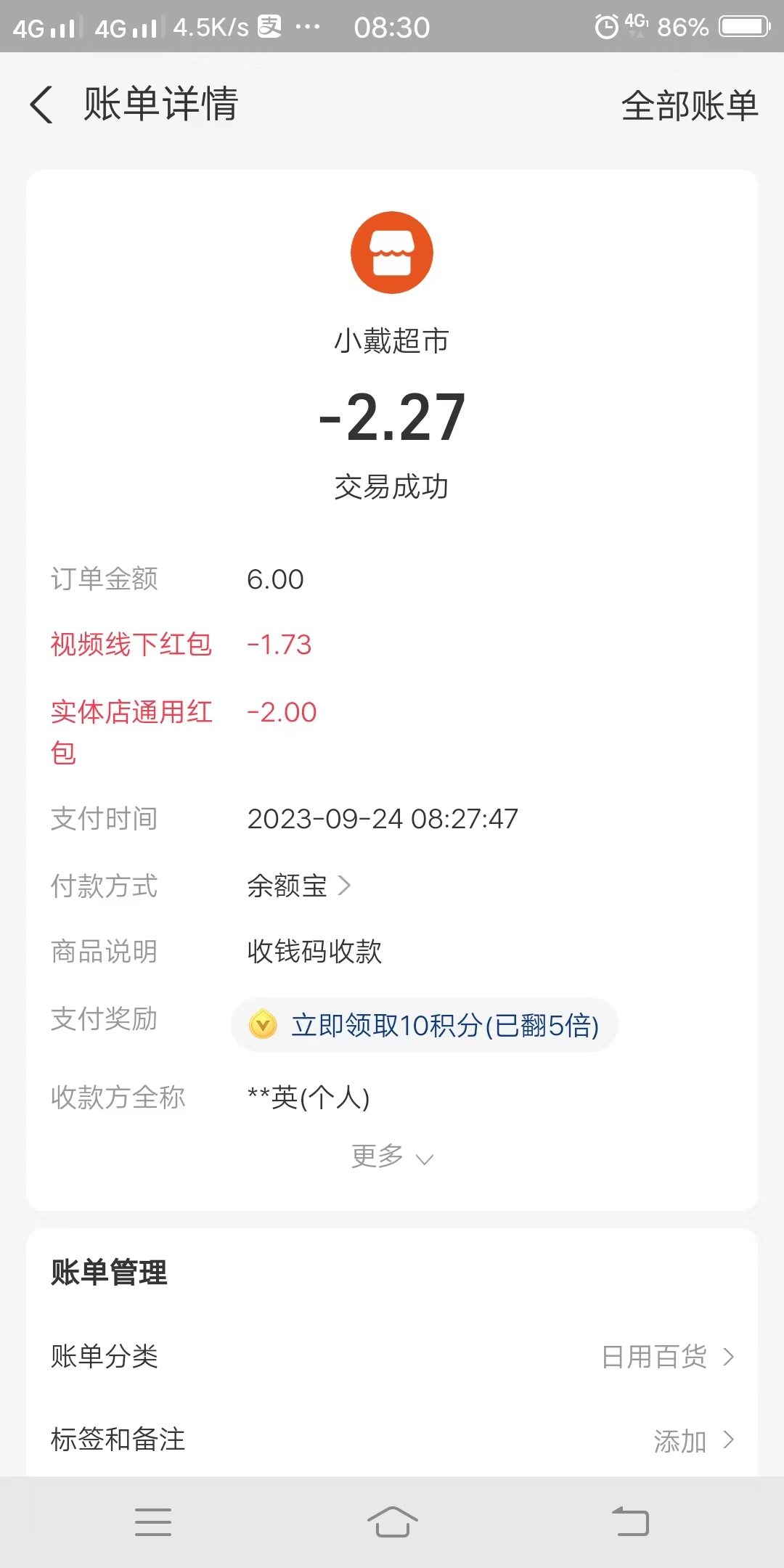This screenshot has width=784, height=1568.
Task: Open the 小戴超市 merchant icon
Action: pos(392,253)
